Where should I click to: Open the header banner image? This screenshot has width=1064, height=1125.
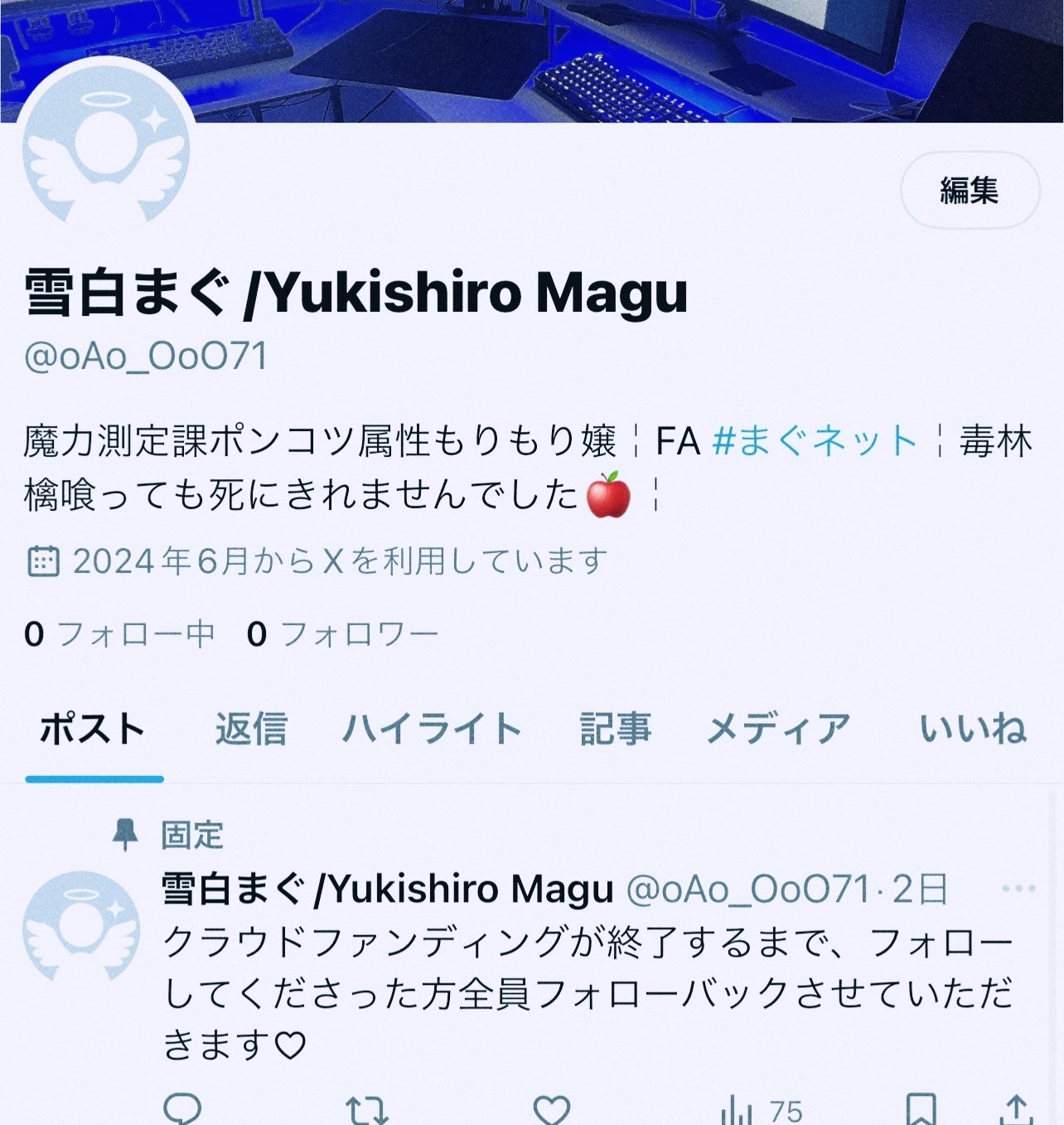pyautogui.click(x=532, y=61)
